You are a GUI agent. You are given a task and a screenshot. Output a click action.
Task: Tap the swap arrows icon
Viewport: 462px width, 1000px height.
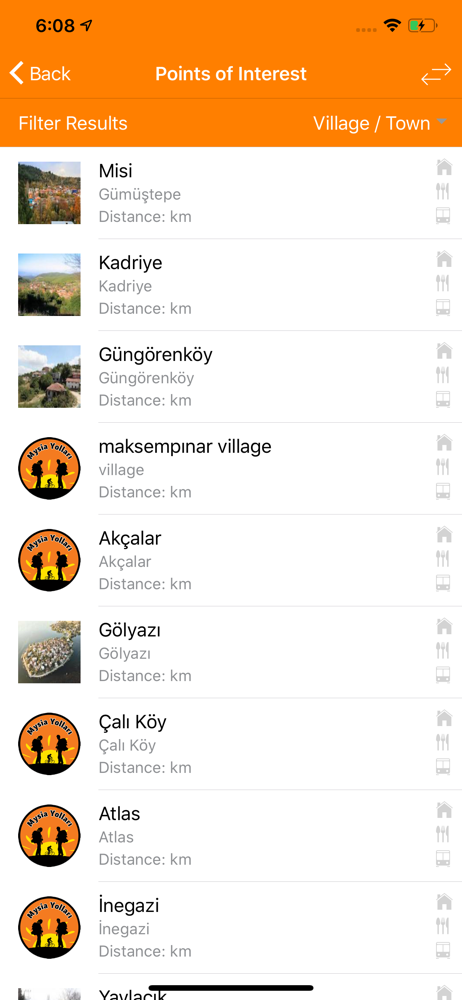pos(436,74)
